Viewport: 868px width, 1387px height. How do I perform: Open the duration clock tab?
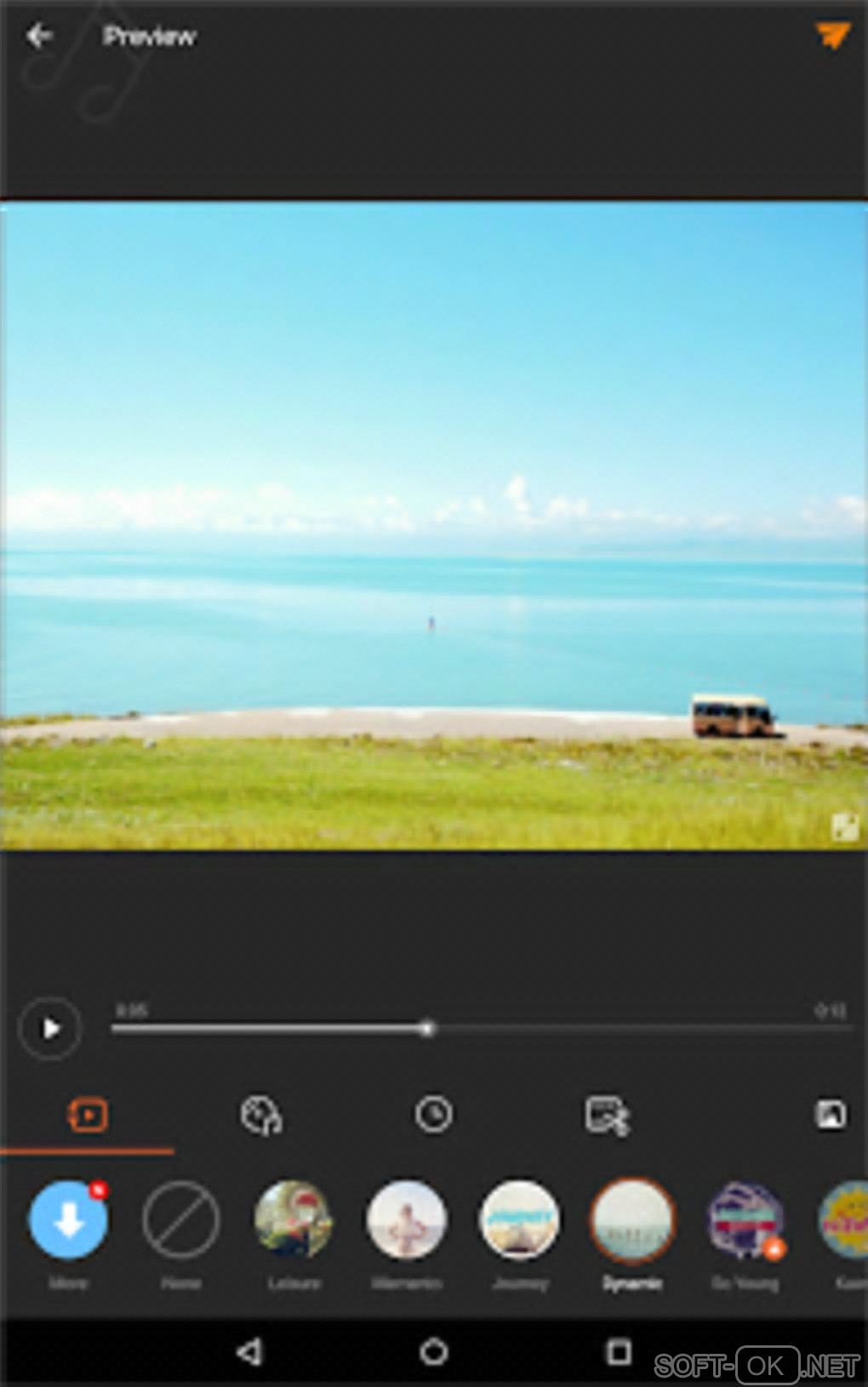433,1114
